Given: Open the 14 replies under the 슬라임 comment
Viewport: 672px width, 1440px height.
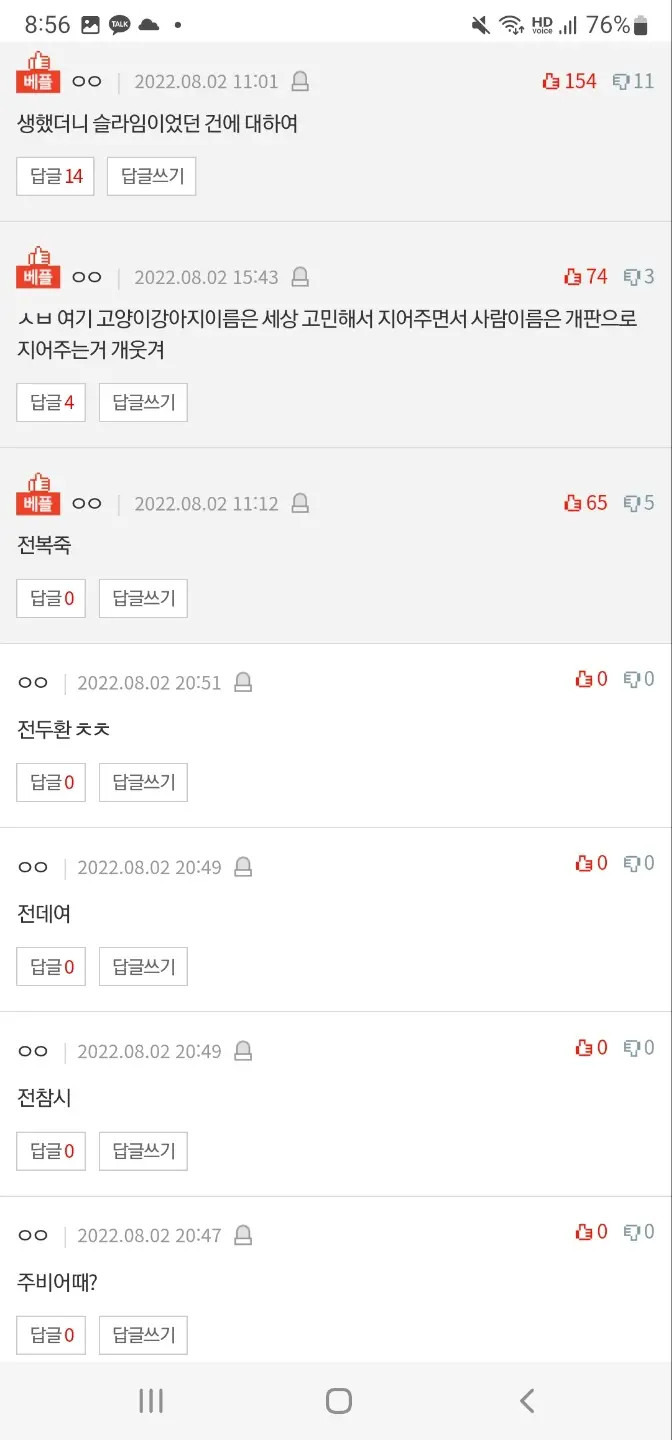Looking at the screenshot, I should [55, 176].
